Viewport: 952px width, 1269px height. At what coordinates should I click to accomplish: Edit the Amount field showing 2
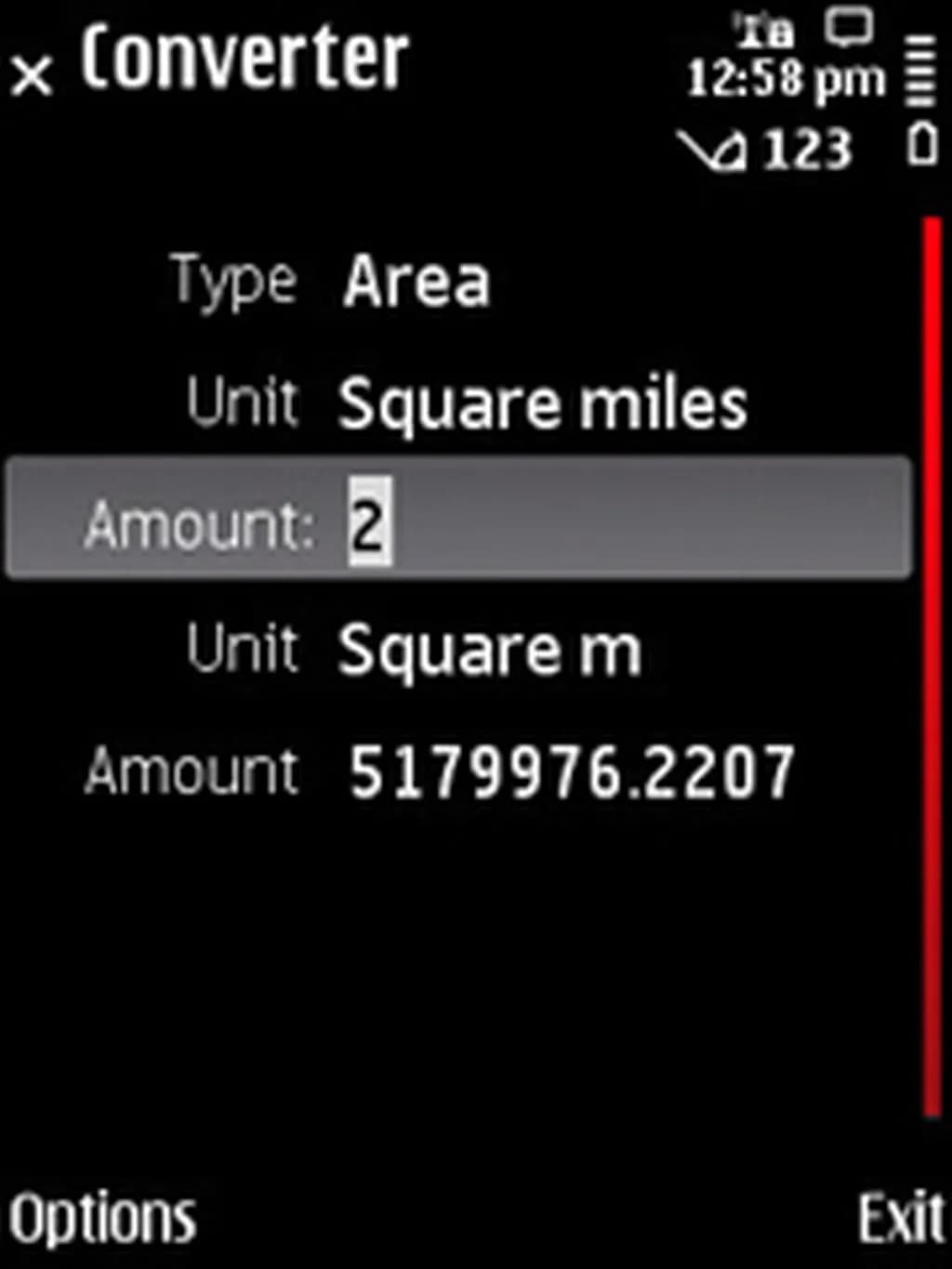click(370, 523)
